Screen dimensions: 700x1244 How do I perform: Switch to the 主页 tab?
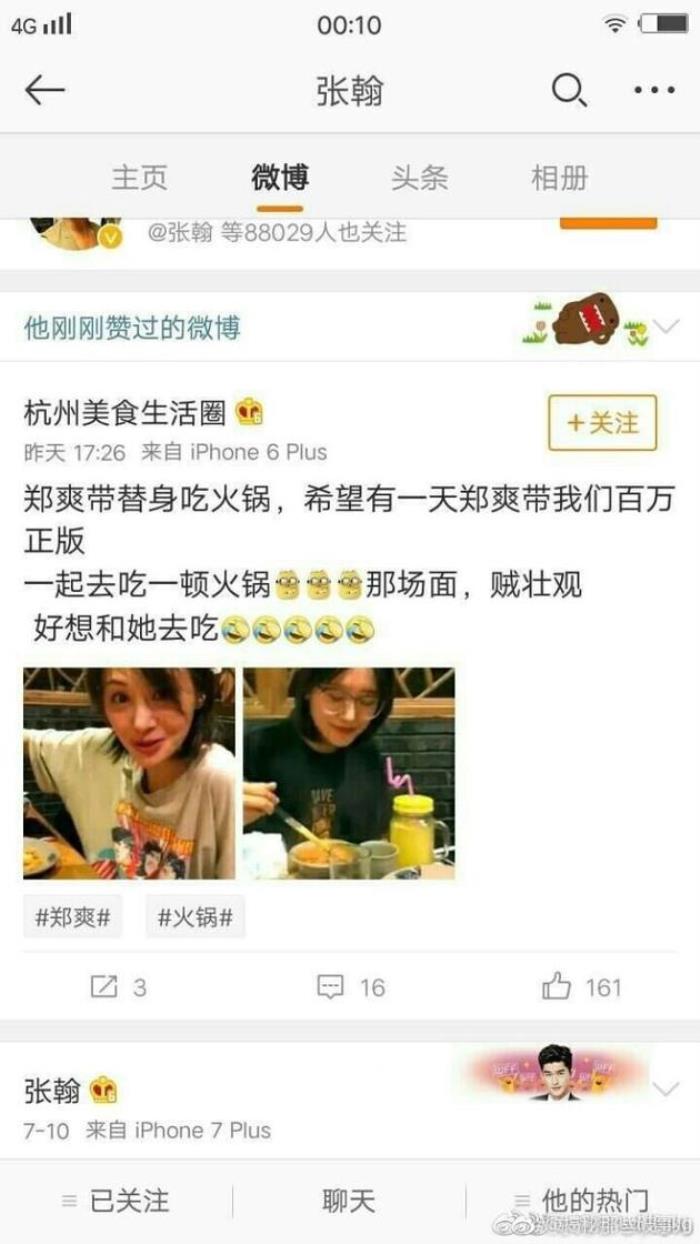(139, 178)
